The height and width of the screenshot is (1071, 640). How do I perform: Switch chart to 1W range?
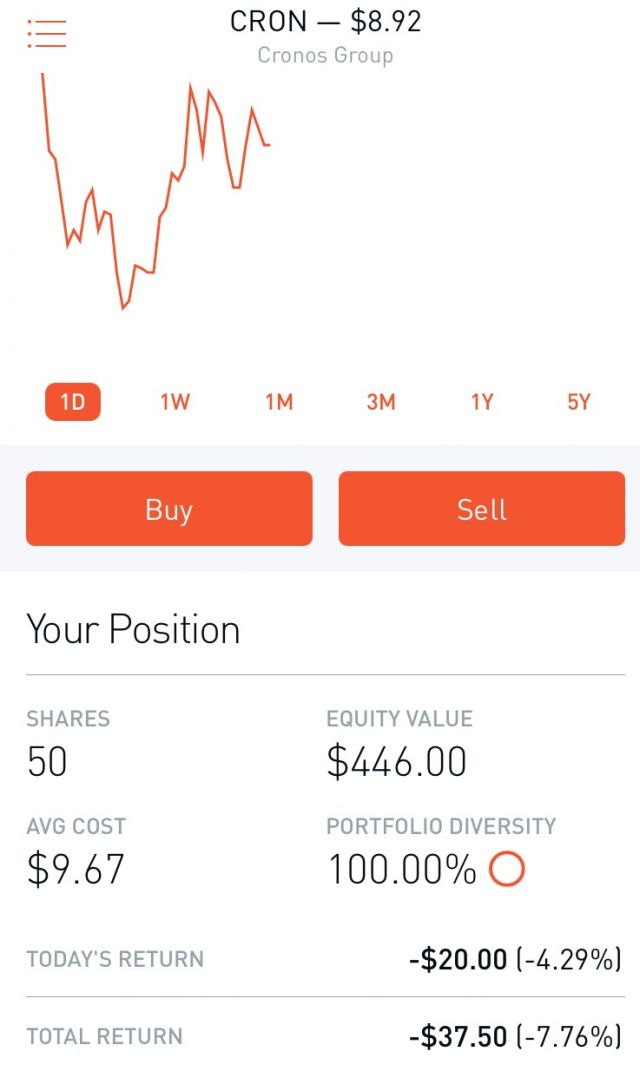click(175, 402)
